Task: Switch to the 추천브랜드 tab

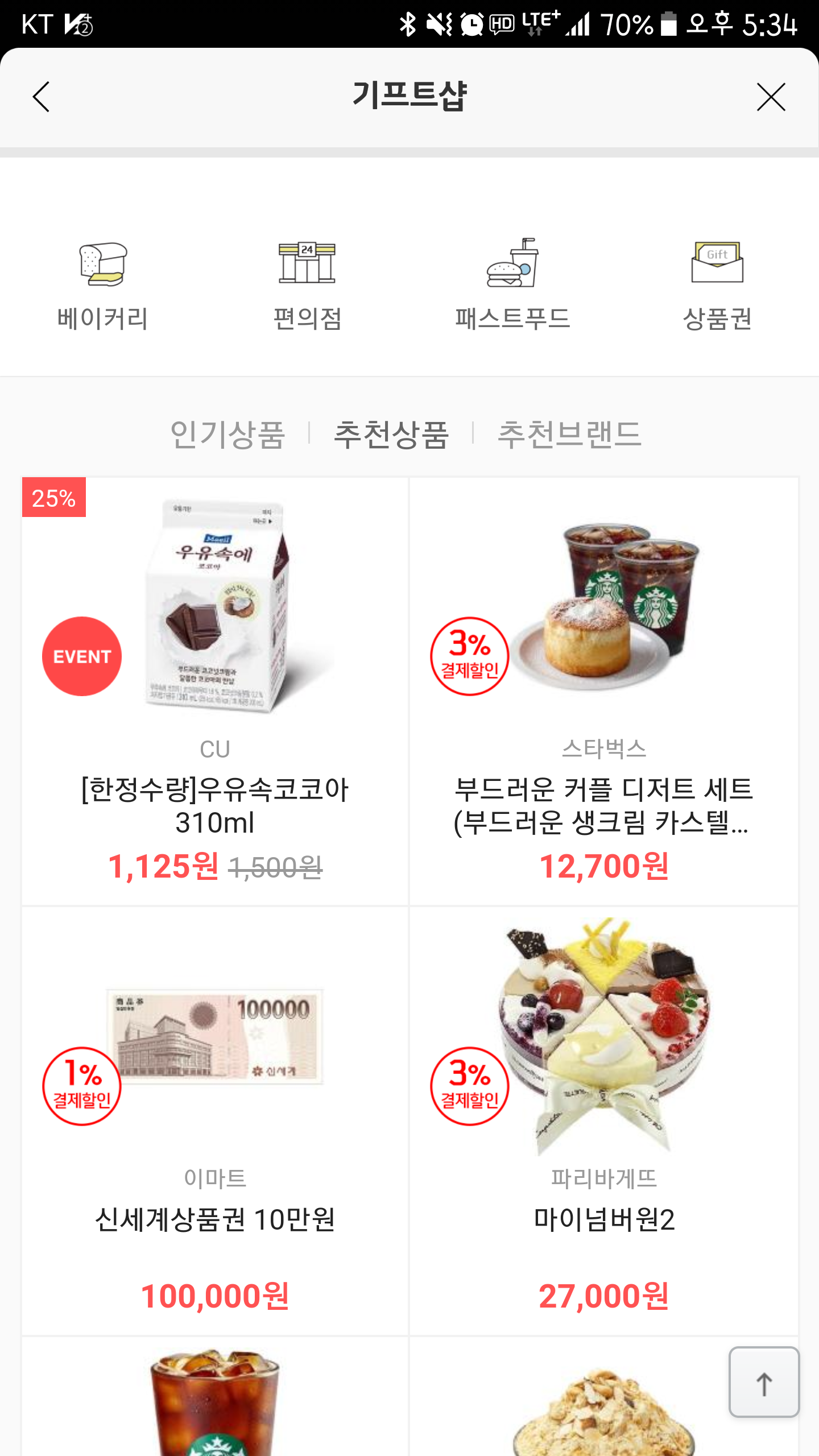Action: [x=569, y=435]
